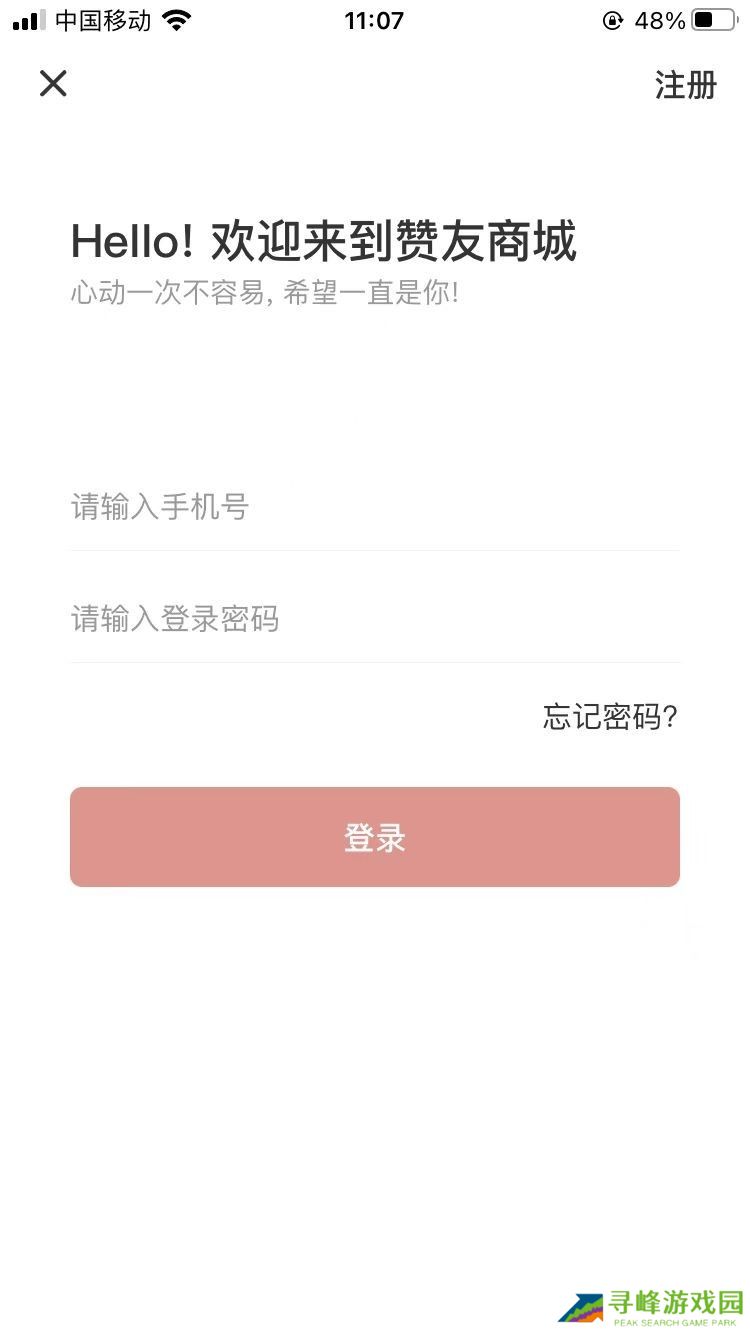Image resolution: width=750 pixels, height=1334 pixels.
Task: Tap the divider line under phone input
Action: (375, 548)
